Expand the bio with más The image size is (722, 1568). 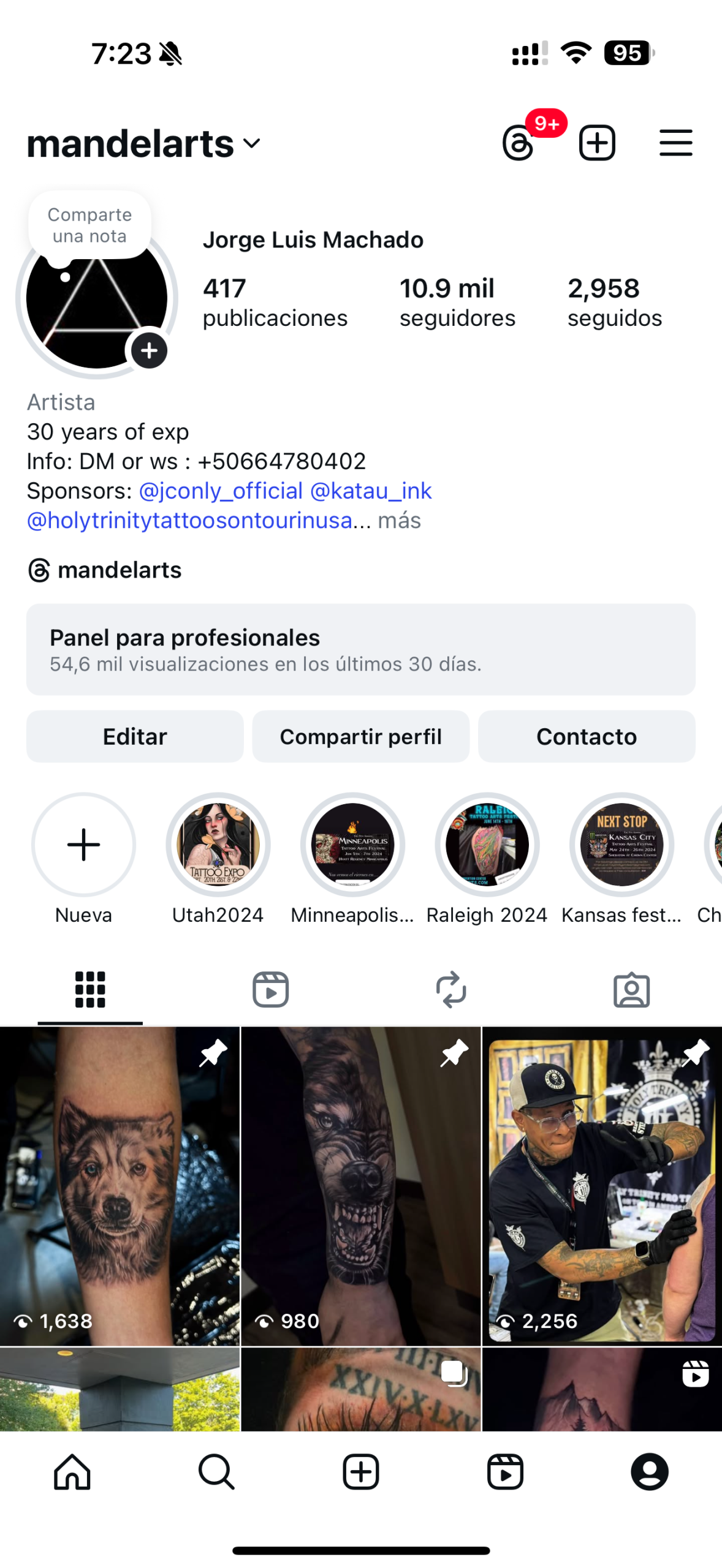click(x=399, y=521)
